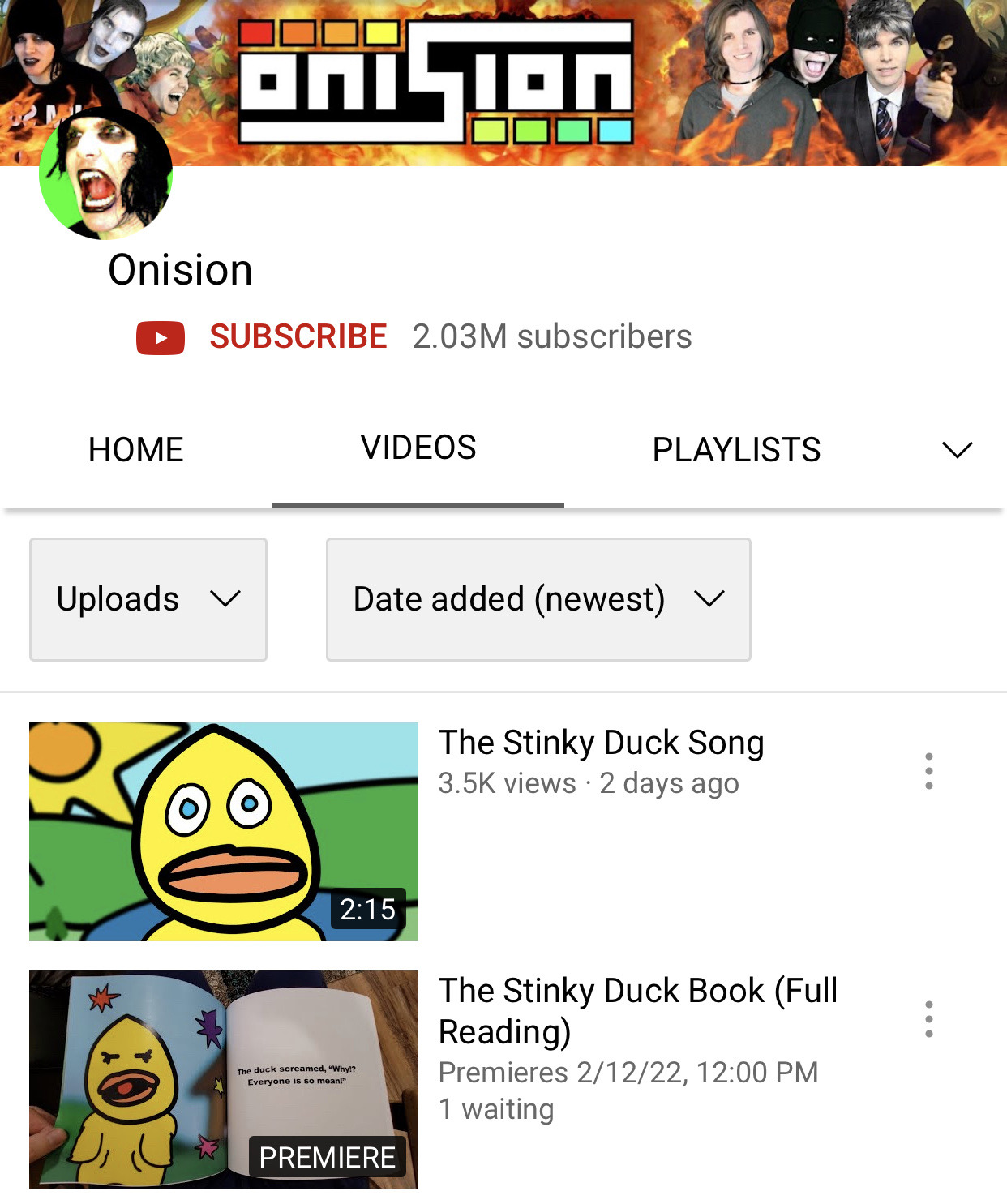Open options menu for The Stinky Duck Song
1007x1204 pixels.
click(x=929, y=771)
